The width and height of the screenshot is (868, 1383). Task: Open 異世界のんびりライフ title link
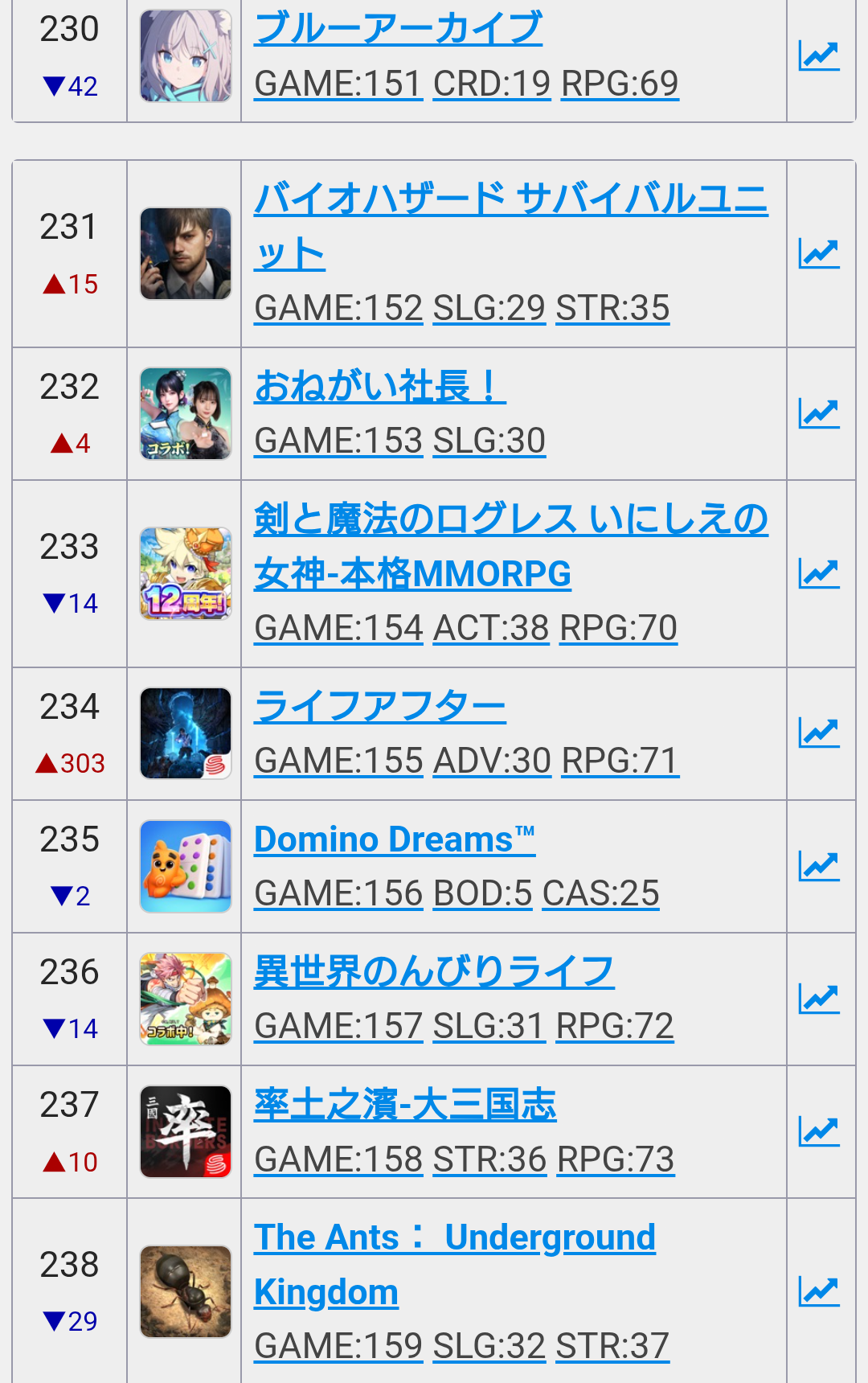[434, 972]
